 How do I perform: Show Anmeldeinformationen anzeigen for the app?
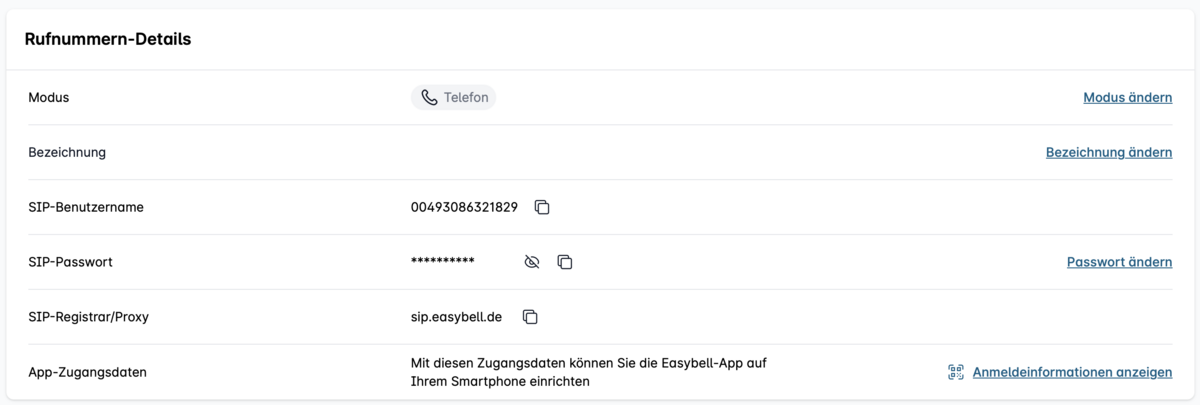(x=1071, y=372)
